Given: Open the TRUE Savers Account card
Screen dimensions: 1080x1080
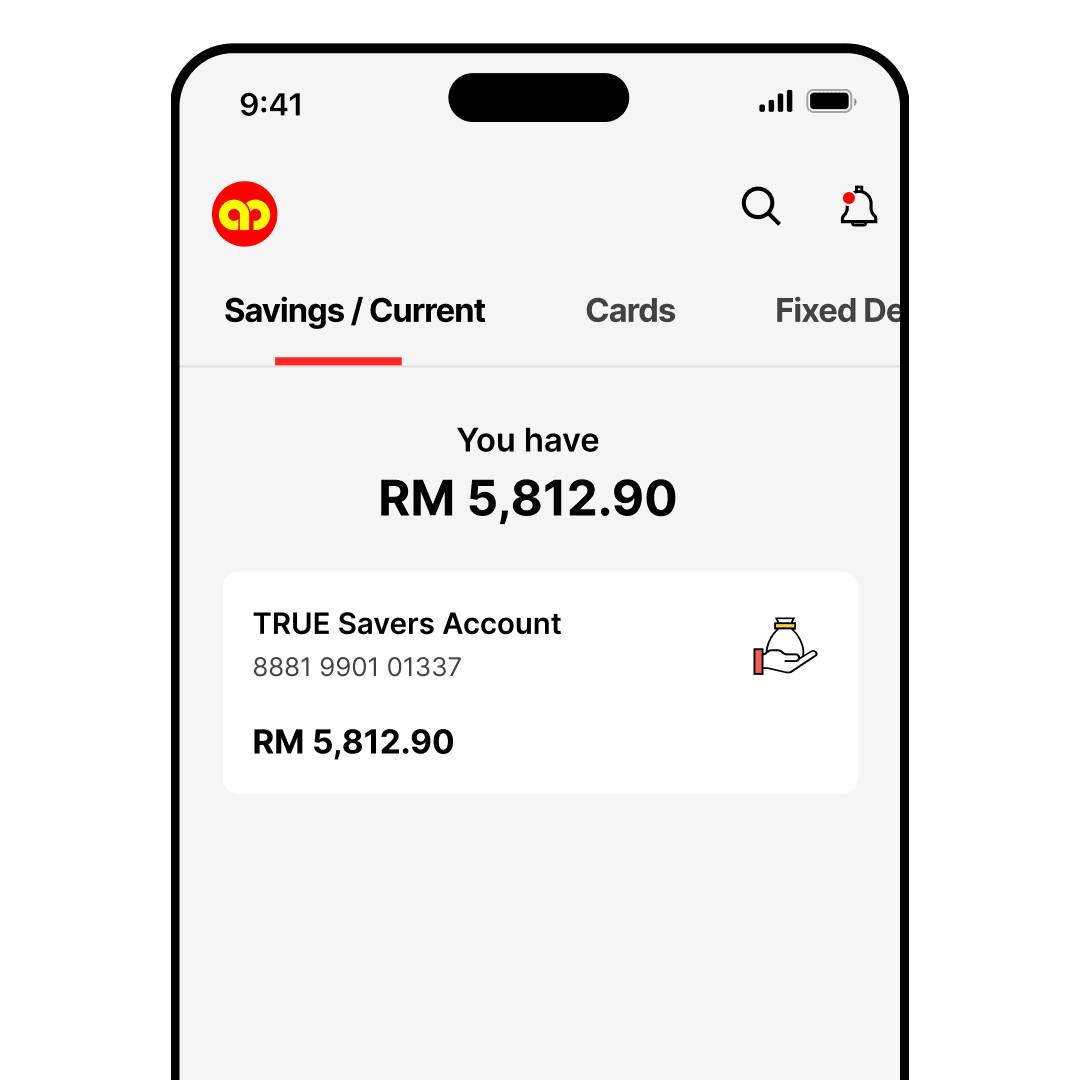Looking at the screenshot, I should coord(540,683).
